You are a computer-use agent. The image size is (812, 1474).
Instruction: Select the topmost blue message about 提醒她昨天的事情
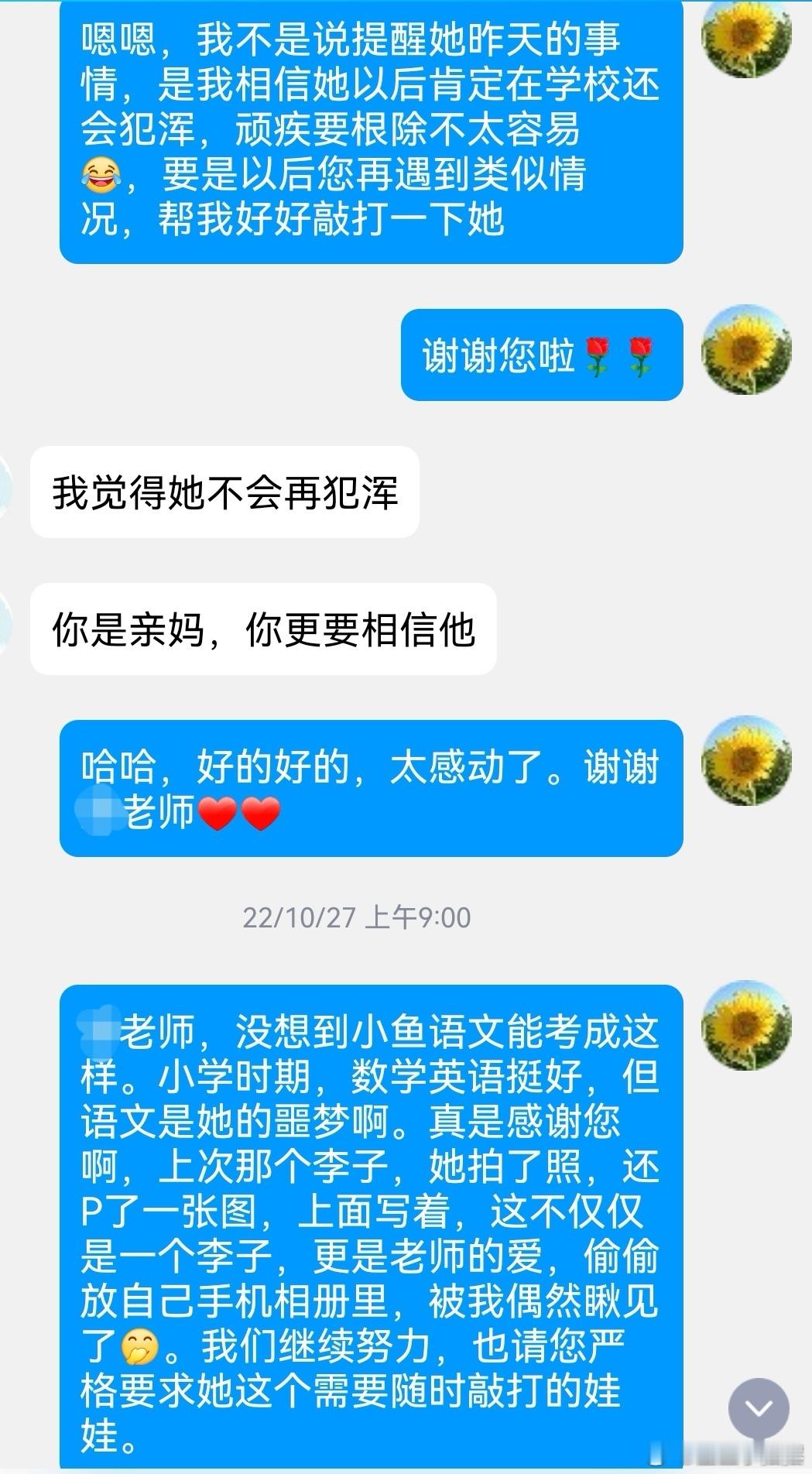372,132
